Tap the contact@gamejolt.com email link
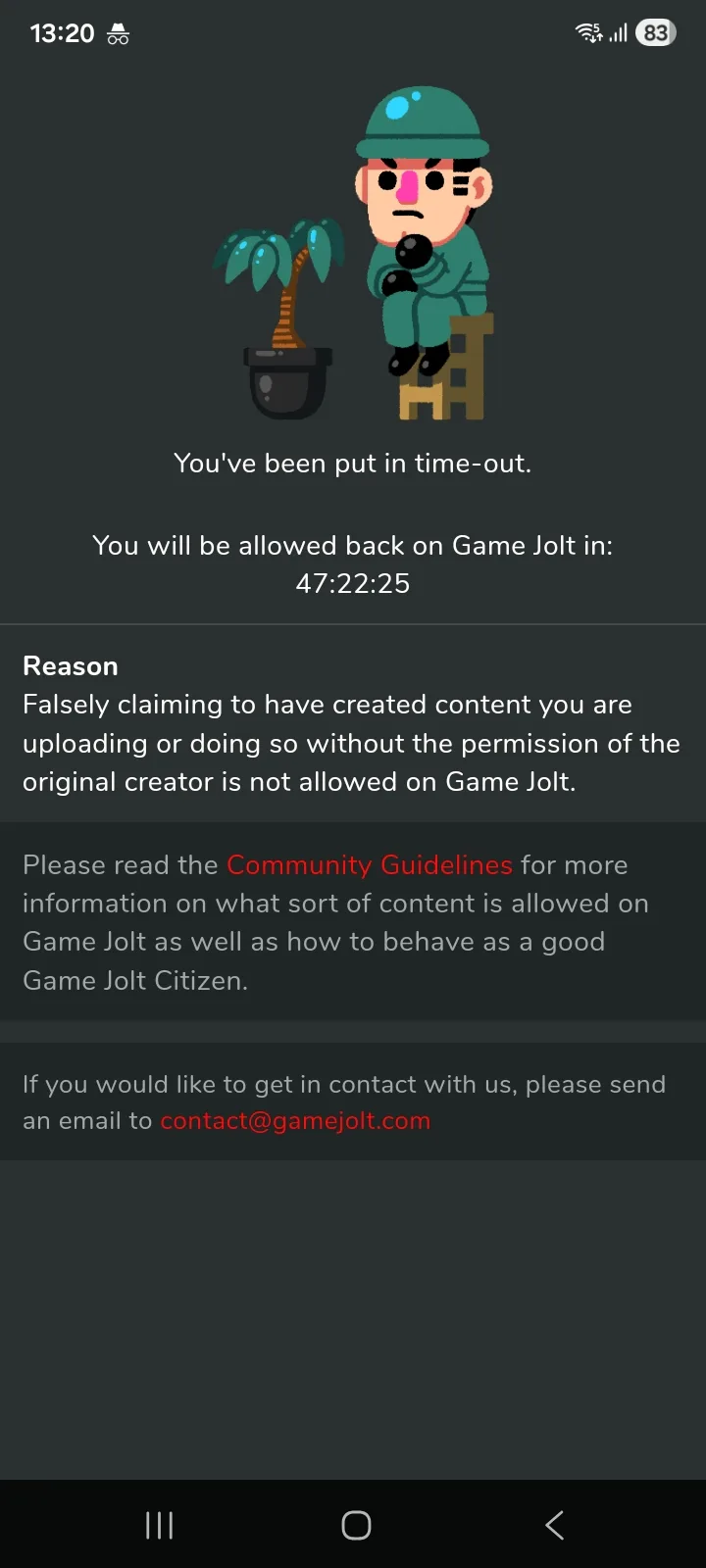The height and width of the screenshot is (1568, 706). pyautogui.click(x=295, y=1121)
